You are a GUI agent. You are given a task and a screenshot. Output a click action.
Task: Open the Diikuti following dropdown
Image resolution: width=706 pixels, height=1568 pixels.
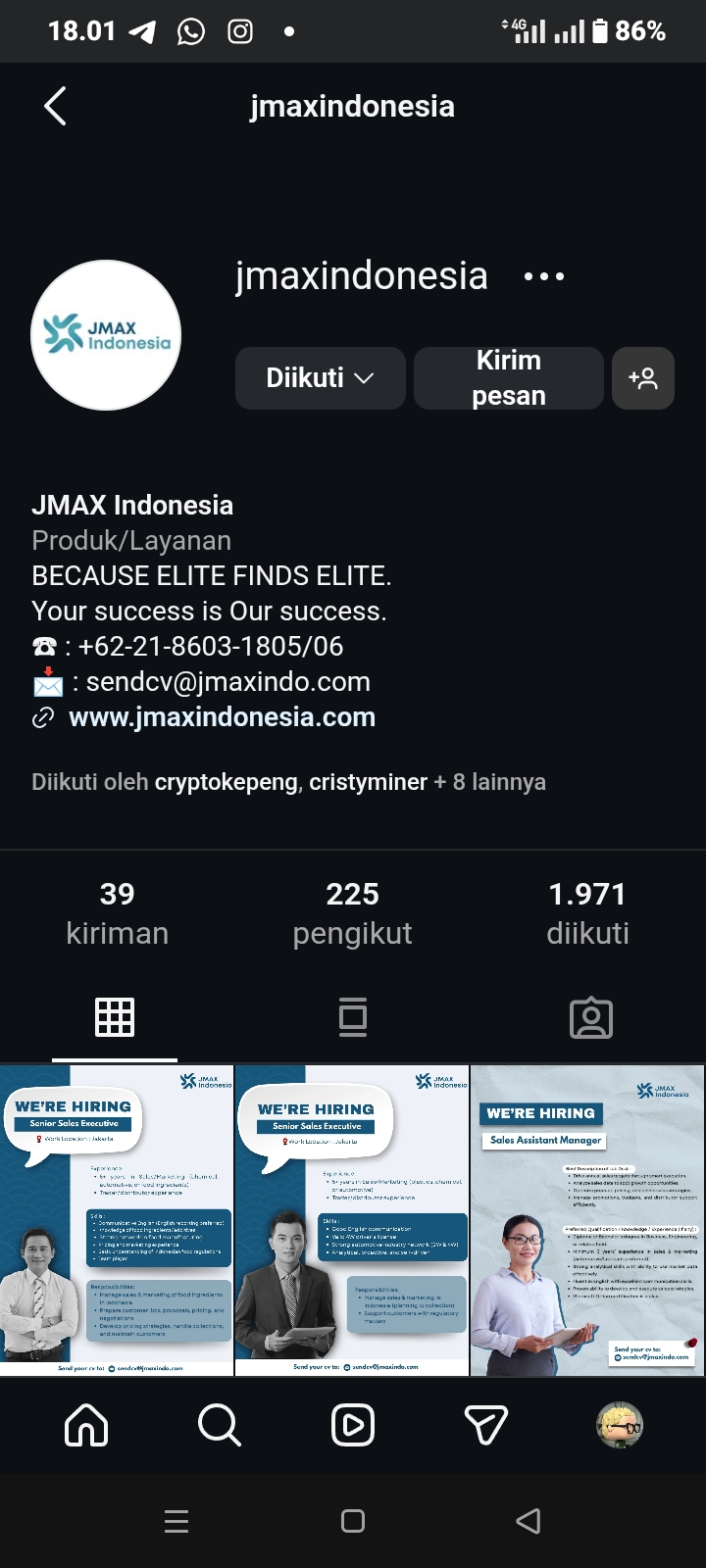click(x=320, y=378)
